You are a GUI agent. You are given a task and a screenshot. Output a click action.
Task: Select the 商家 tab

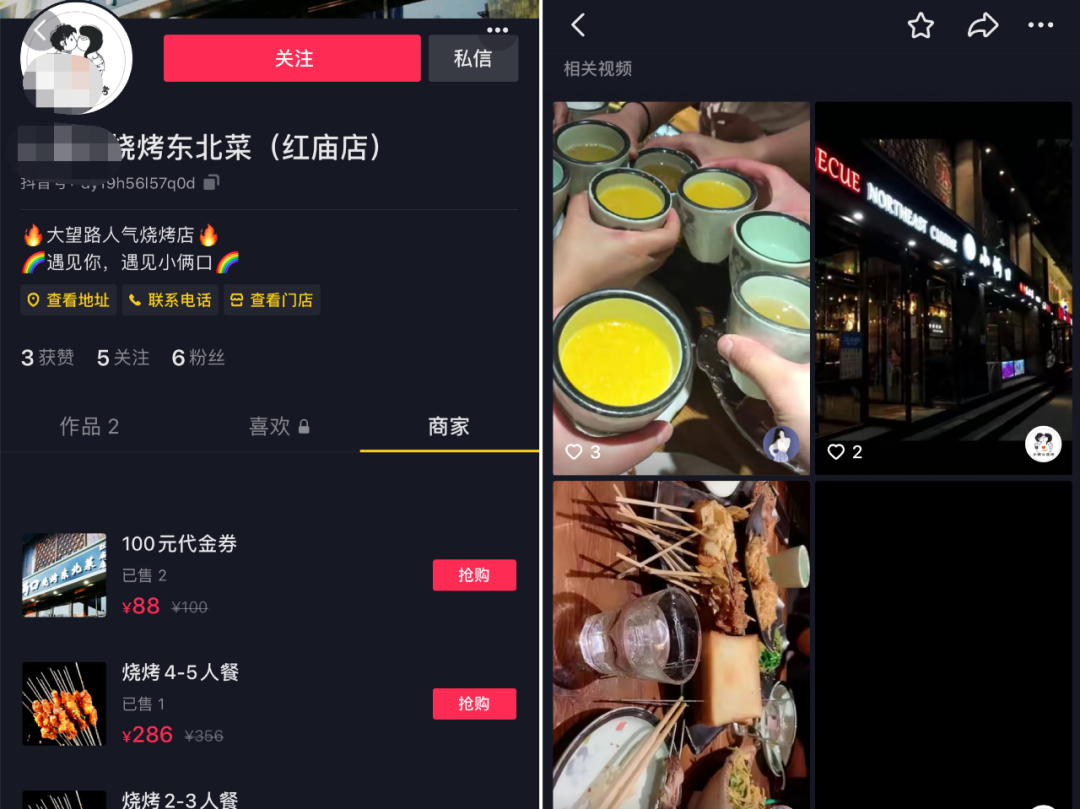(x=448, y=427)
